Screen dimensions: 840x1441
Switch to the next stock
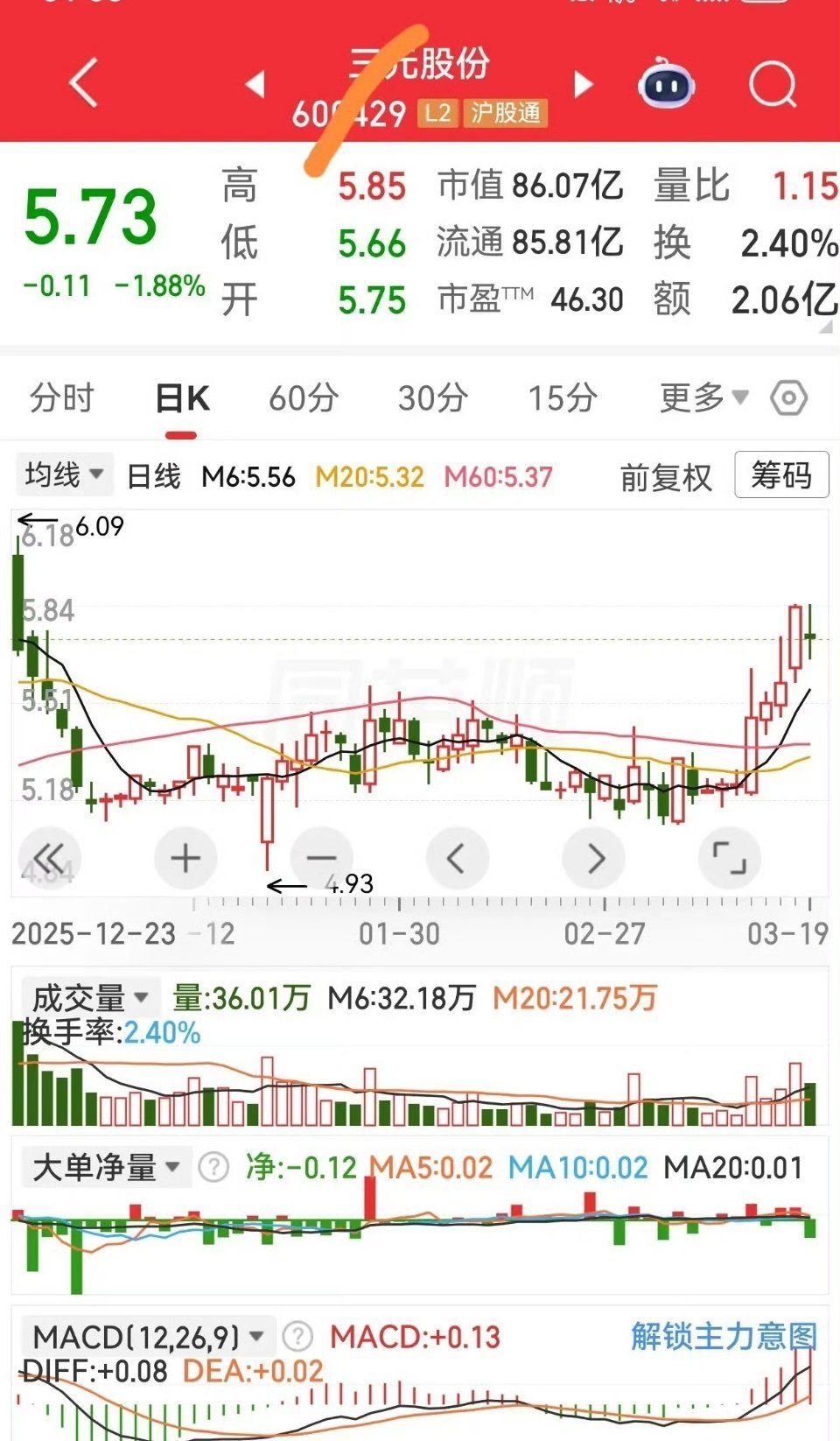(x=584, y=85)
